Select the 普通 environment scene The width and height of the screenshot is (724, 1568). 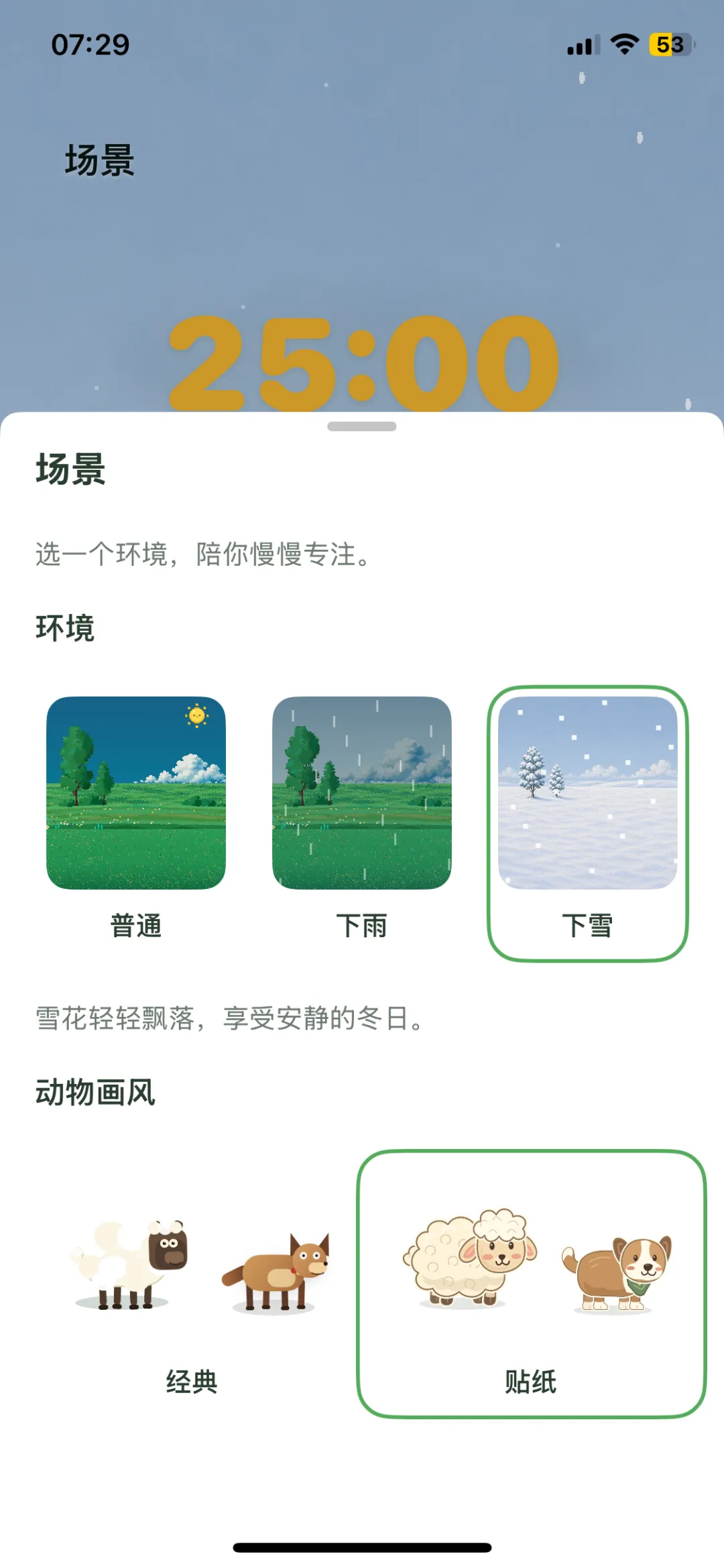(x=136, y=823)
